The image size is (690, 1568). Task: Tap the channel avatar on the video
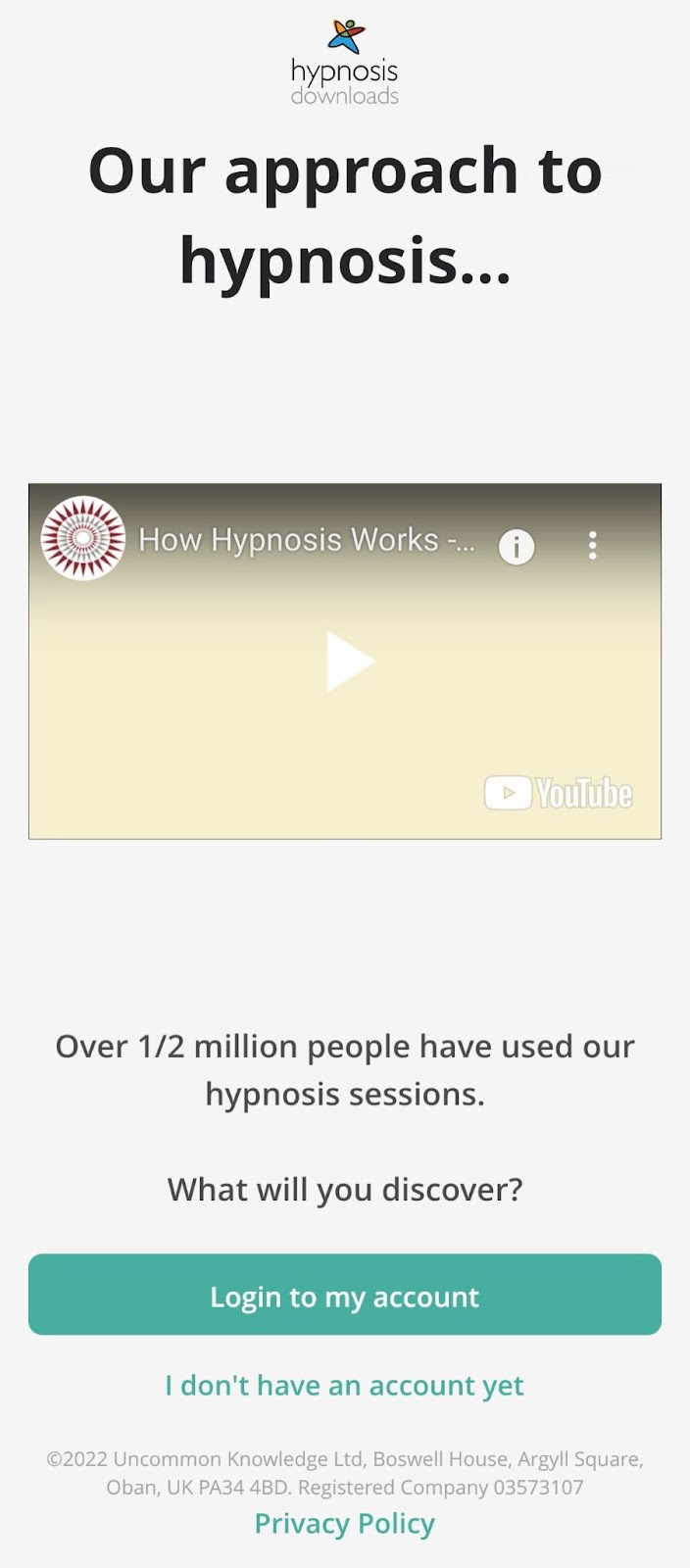[x=83, y=538]
